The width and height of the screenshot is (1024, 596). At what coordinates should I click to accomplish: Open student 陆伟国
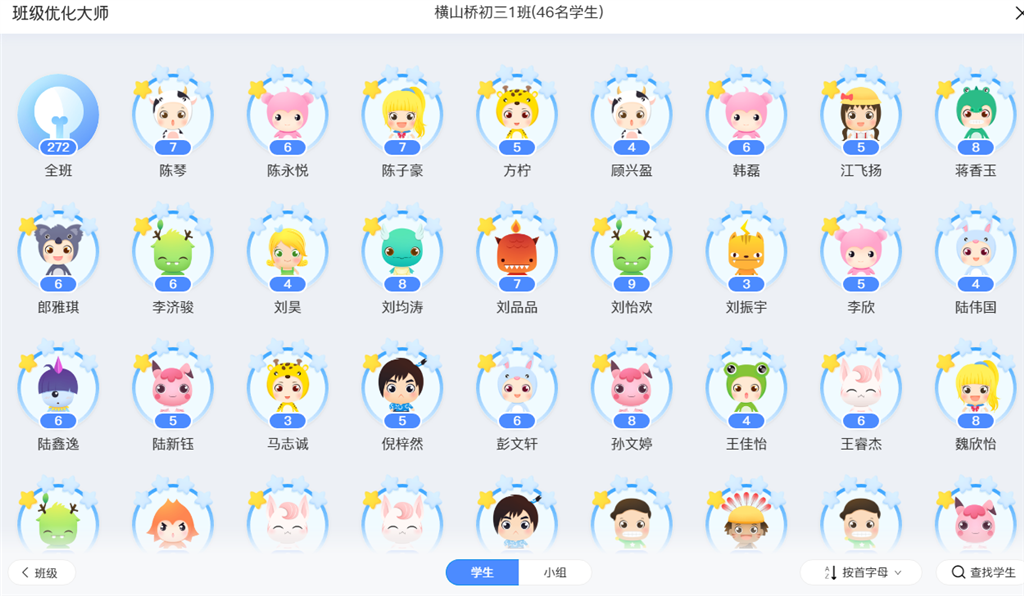[x=976, y=251]
